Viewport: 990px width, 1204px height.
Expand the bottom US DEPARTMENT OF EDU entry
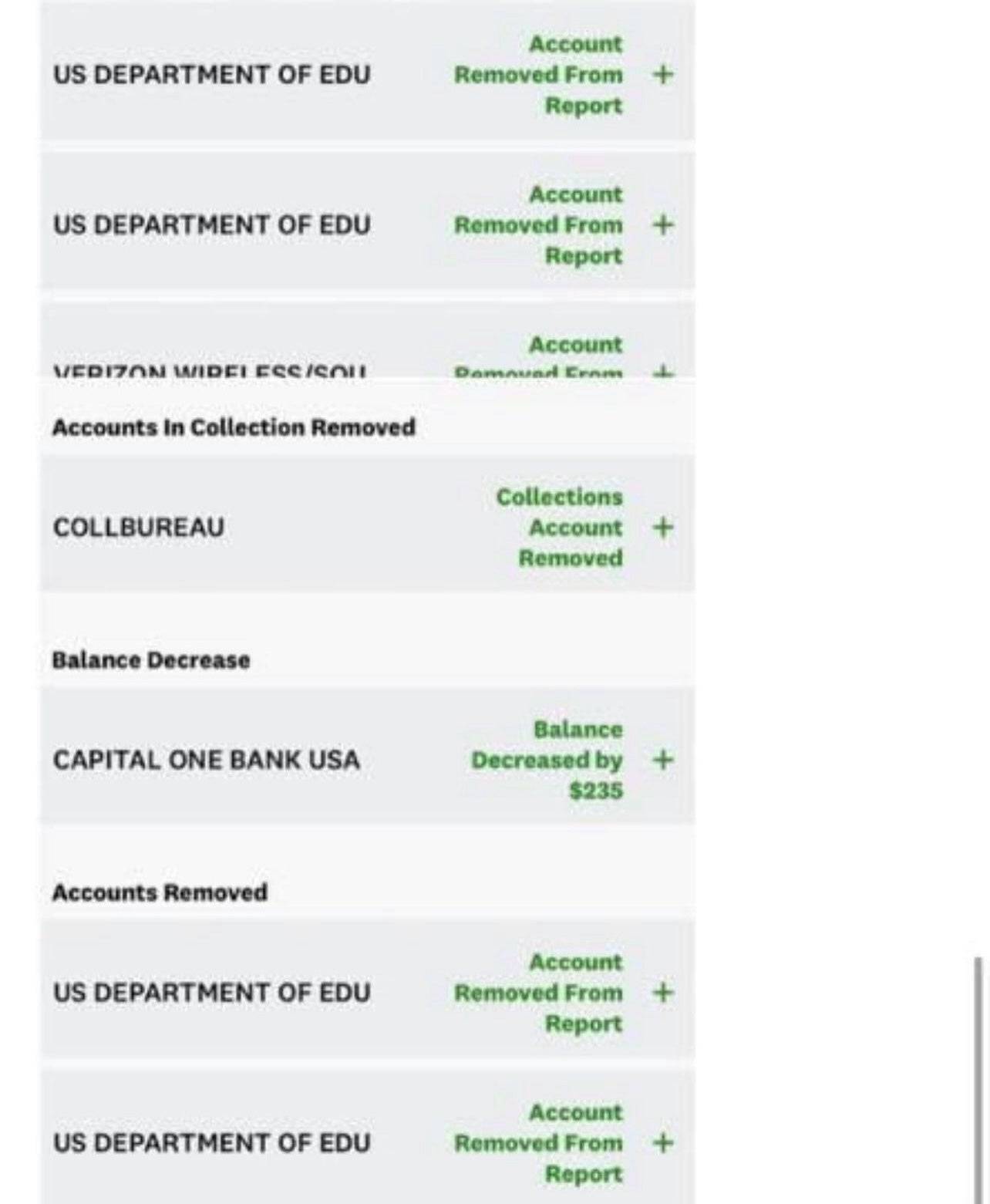coord(662,1143)
